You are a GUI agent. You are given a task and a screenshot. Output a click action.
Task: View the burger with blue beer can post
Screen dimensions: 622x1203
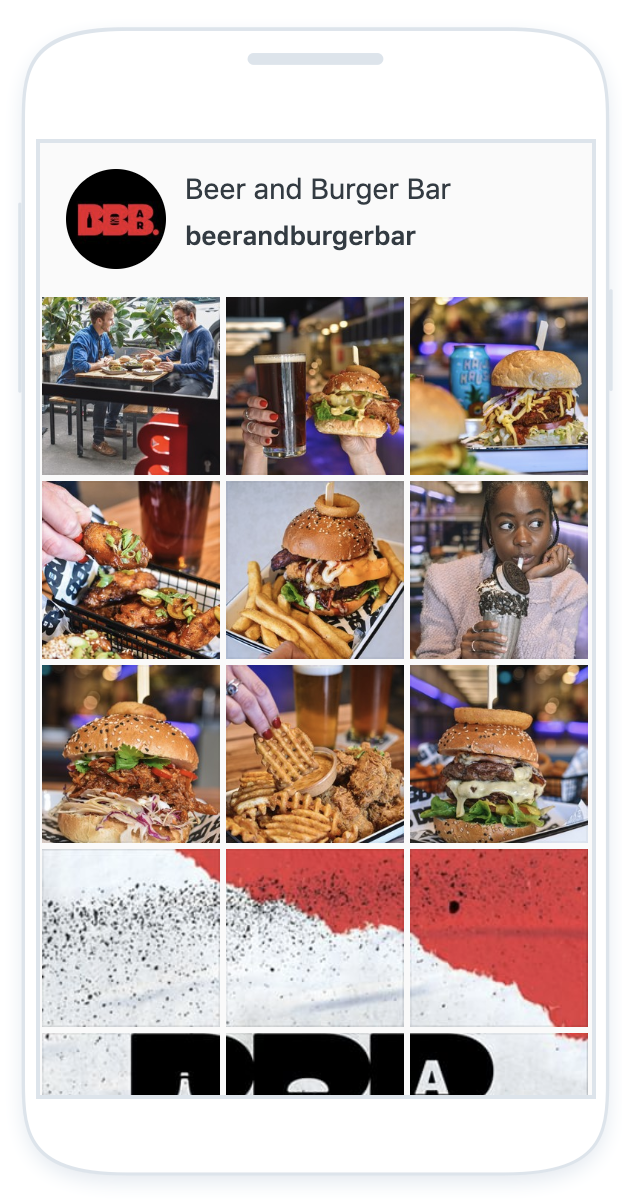pos(499,386)
